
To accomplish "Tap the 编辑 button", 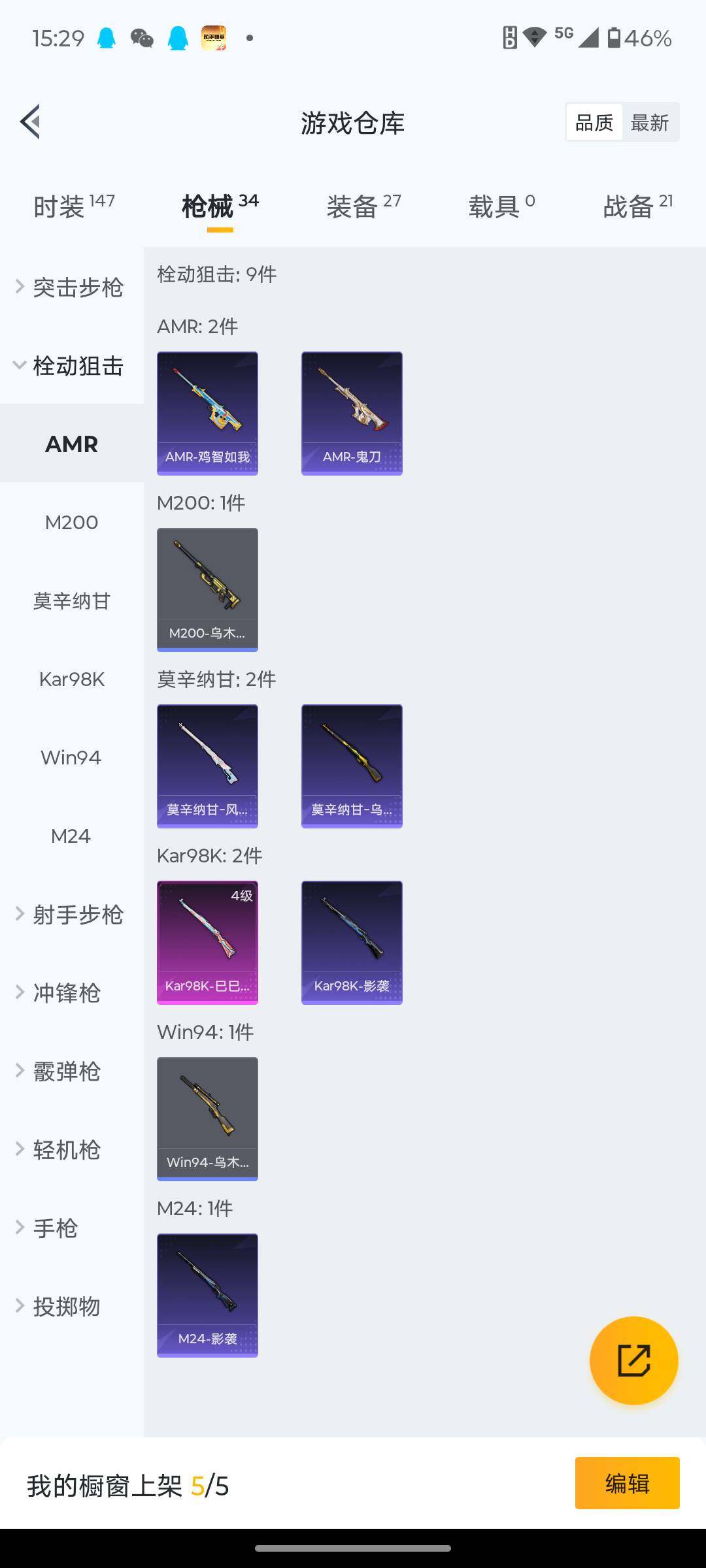I will (x=627, y=1483).
